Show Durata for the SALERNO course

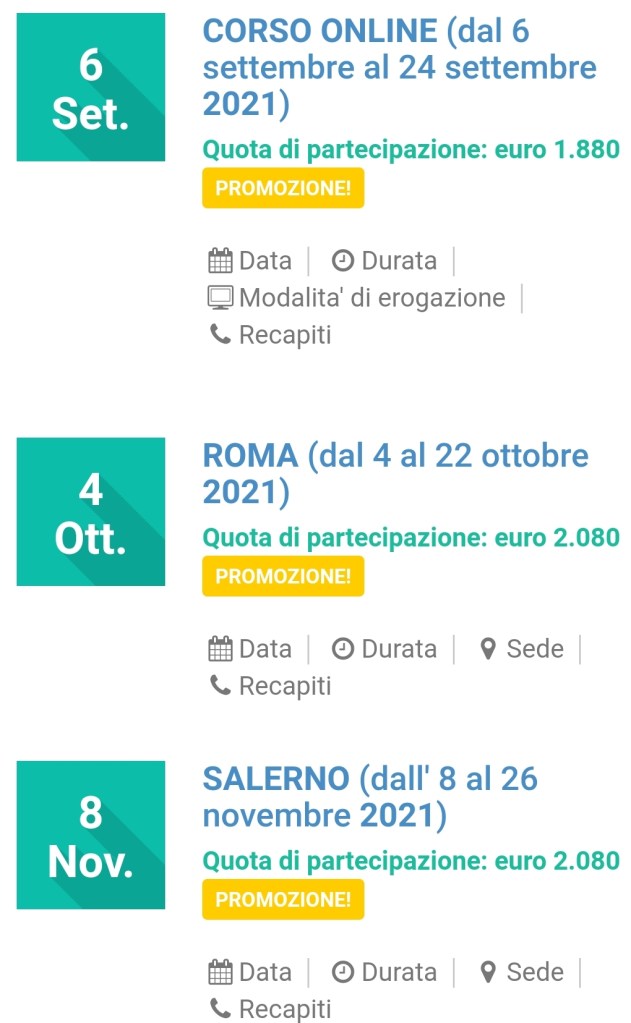(385, 972)
